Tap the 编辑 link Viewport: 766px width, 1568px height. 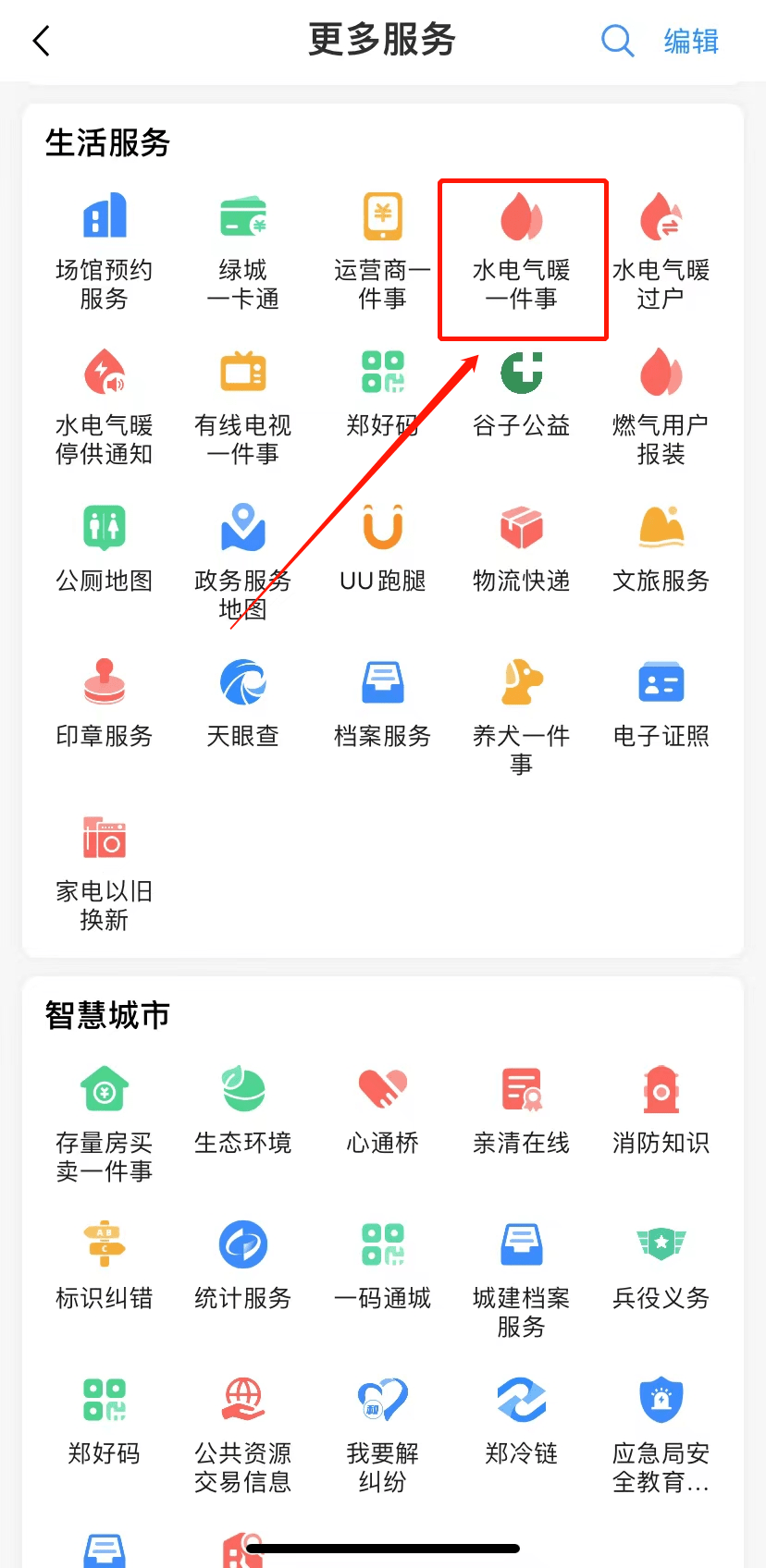click(690, 41)
